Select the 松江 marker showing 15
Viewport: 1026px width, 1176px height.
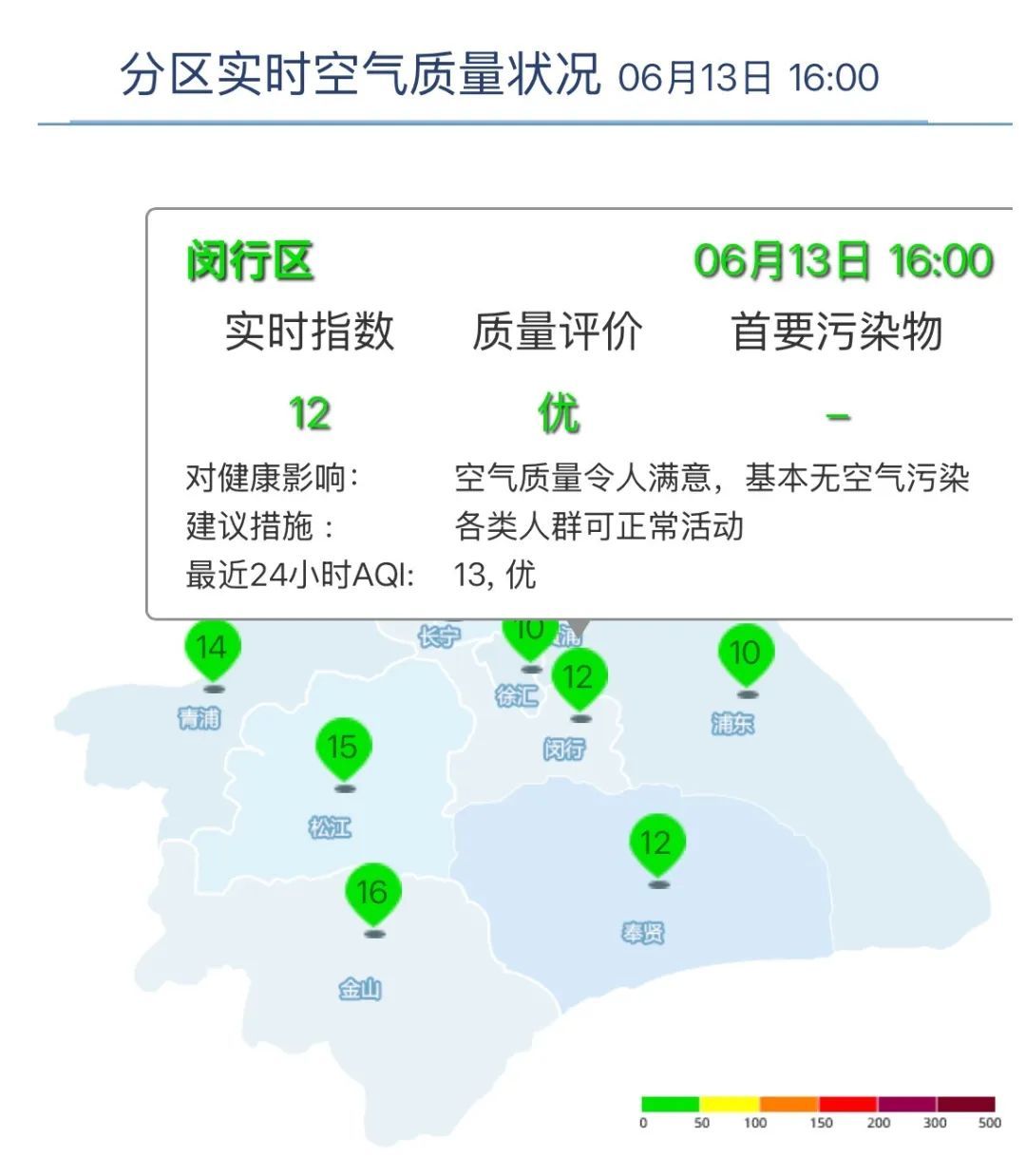[343, 749]
